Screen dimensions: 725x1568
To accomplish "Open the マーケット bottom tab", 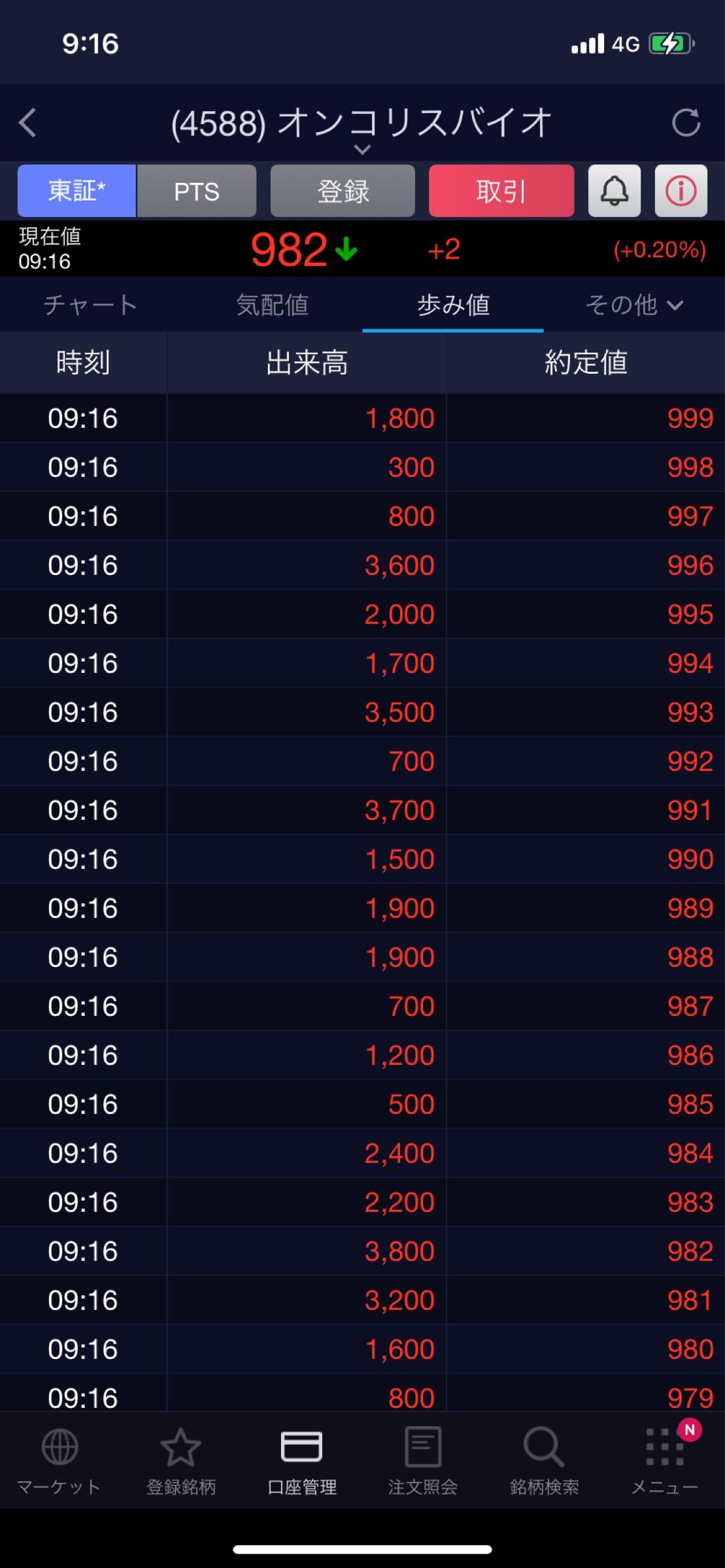I will pos(59,1461).
